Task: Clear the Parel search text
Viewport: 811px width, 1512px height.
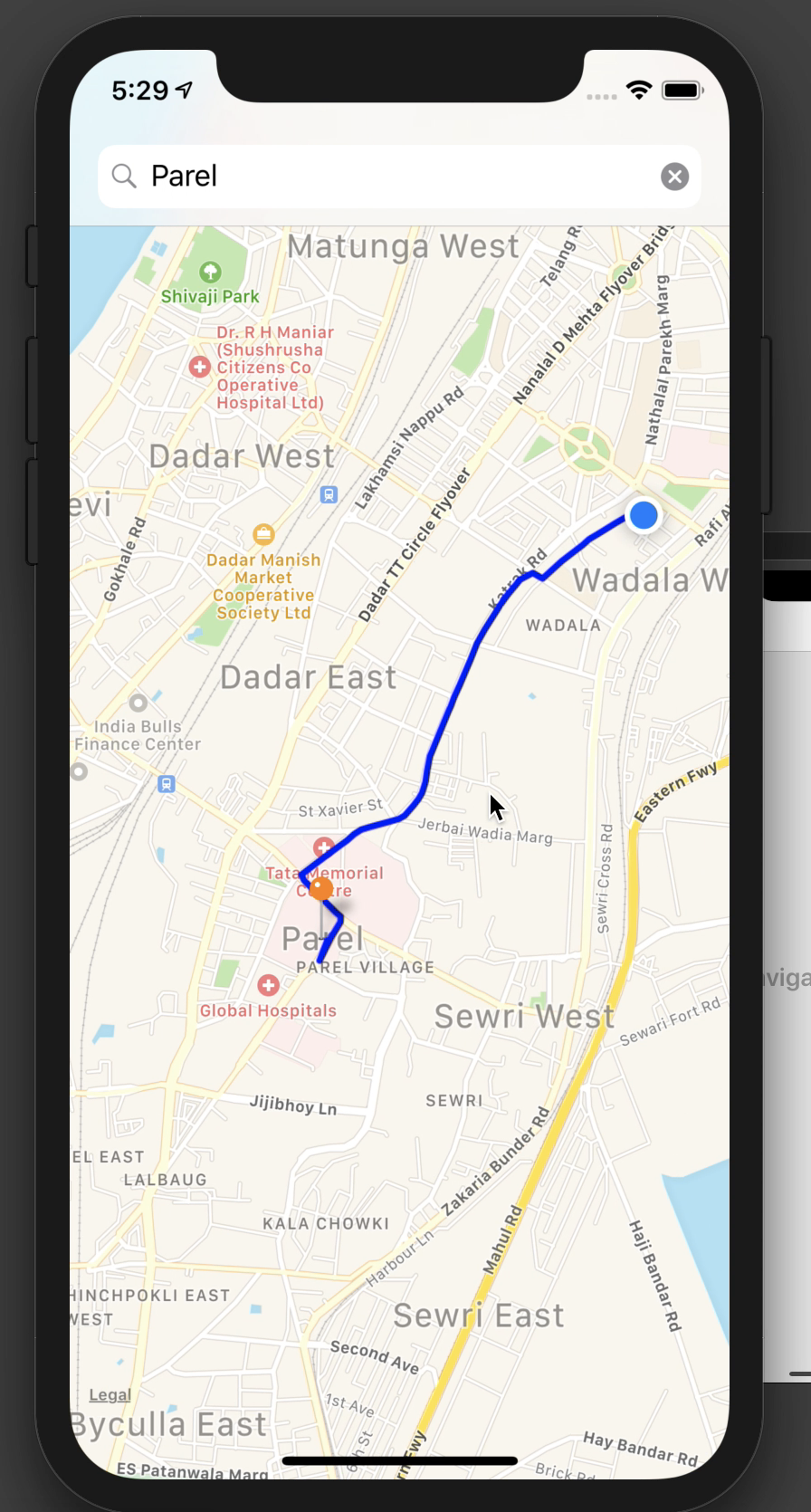Action: (x=675, y=177)
